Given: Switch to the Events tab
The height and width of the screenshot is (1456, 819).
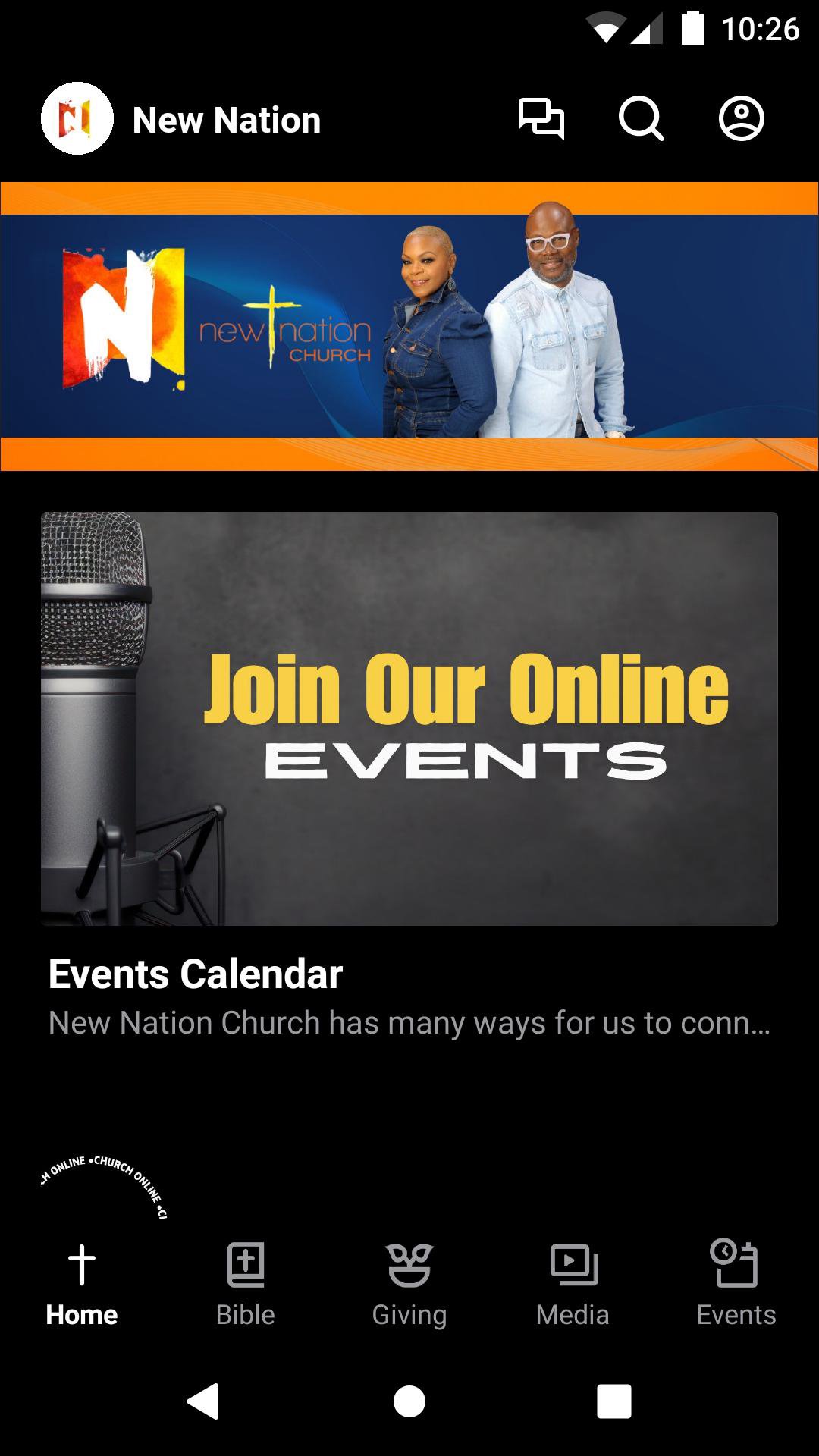Looking at the screenshot, I should click(736, 1282).
